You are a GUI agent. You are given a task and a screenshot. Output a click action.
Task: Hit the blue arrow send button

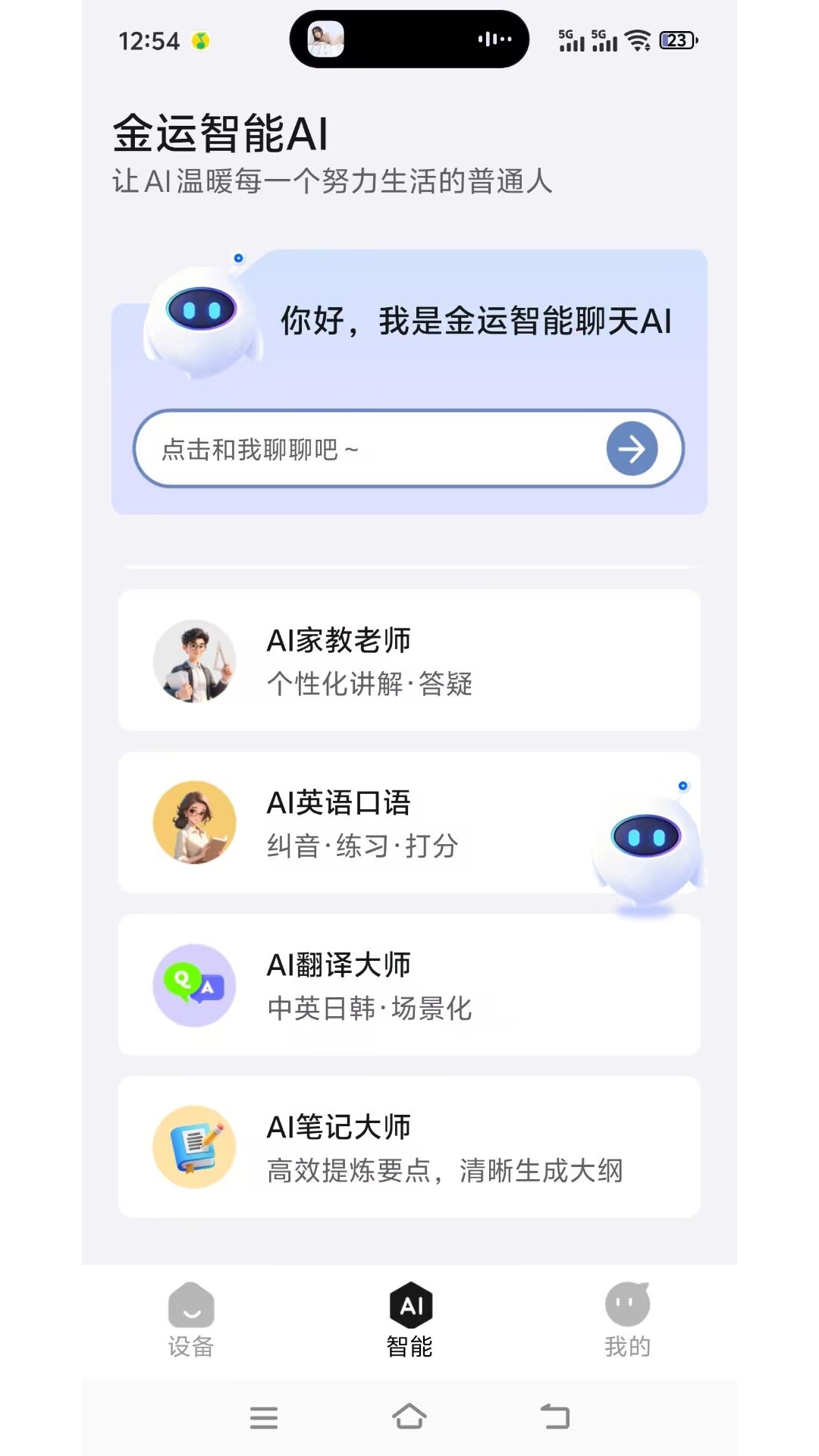click(632, 449)
